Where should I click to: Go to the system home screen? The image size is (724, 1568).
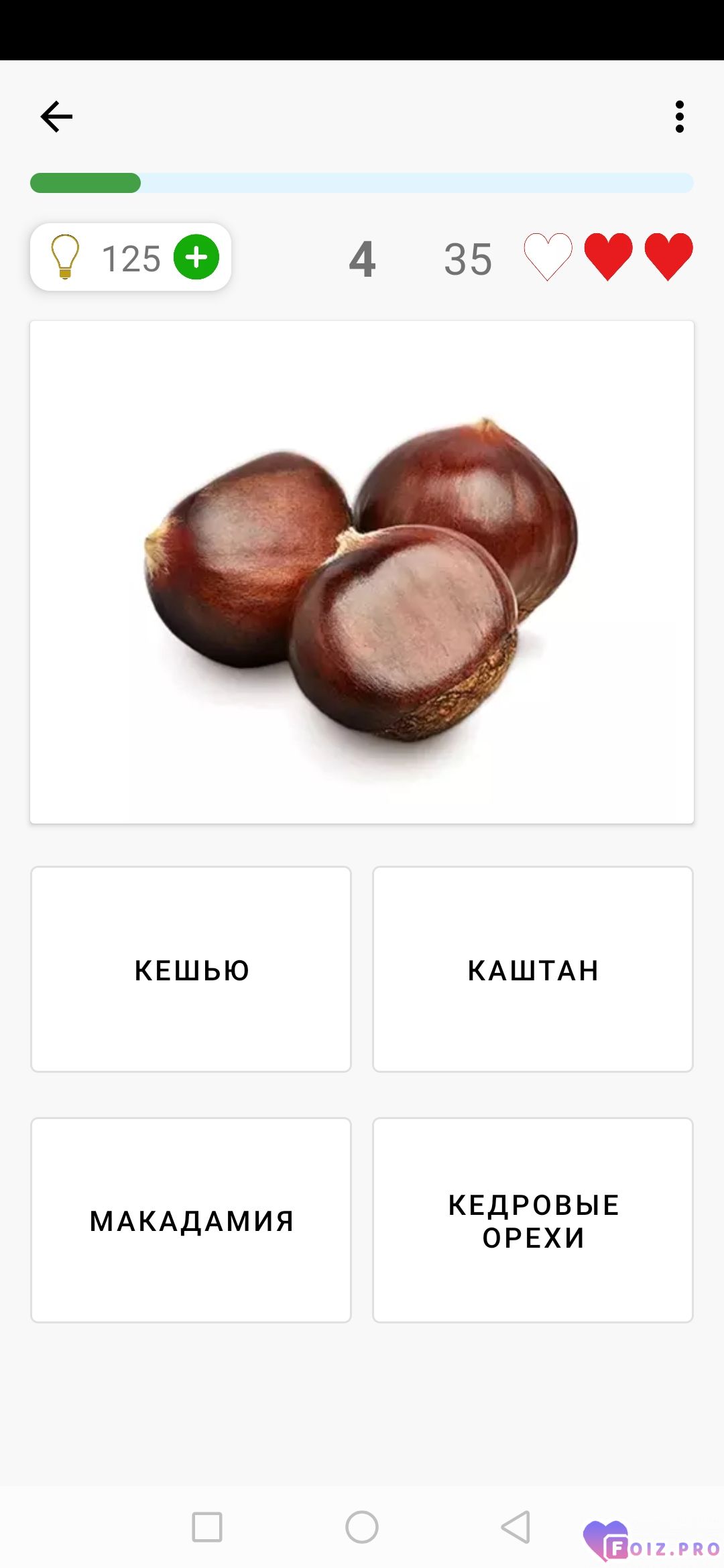point(362,1527)
